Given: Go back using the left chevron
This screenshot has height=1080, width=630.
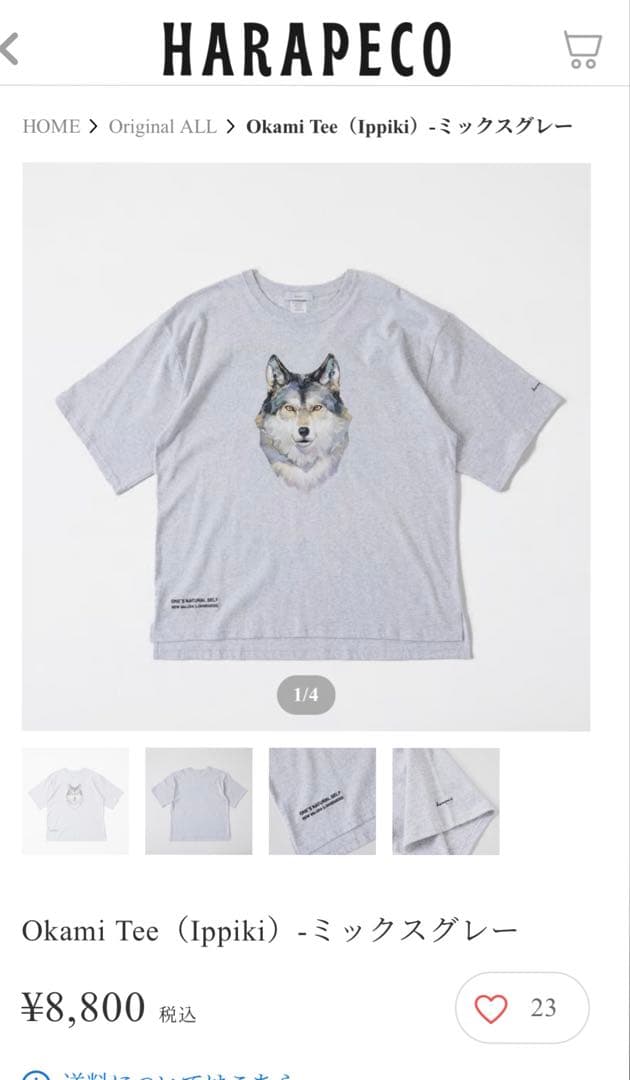Looking at the screenshot, I should click(x=10, y=48).
